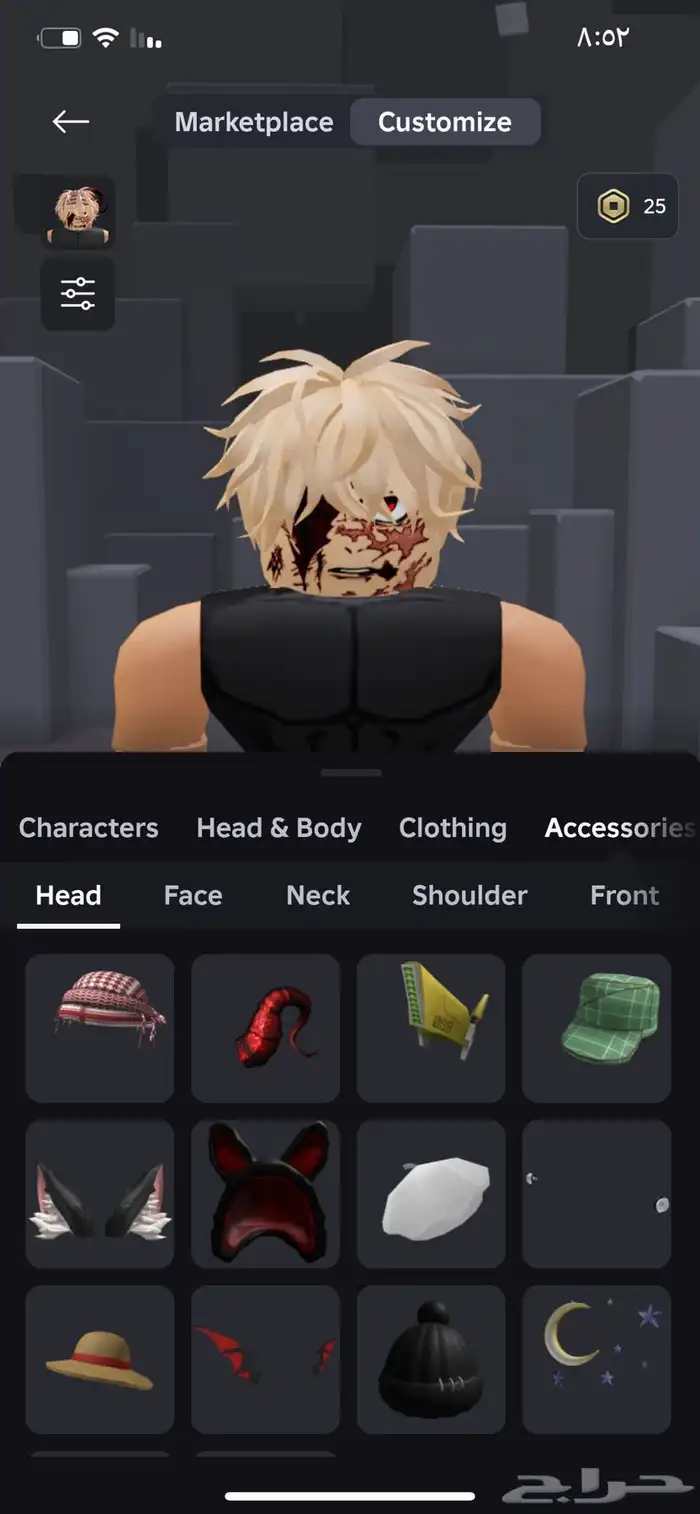This screenshot has height=1514, width=700.
Task: Equip the red curled horn accessory
Action: tap(265, 1028)
